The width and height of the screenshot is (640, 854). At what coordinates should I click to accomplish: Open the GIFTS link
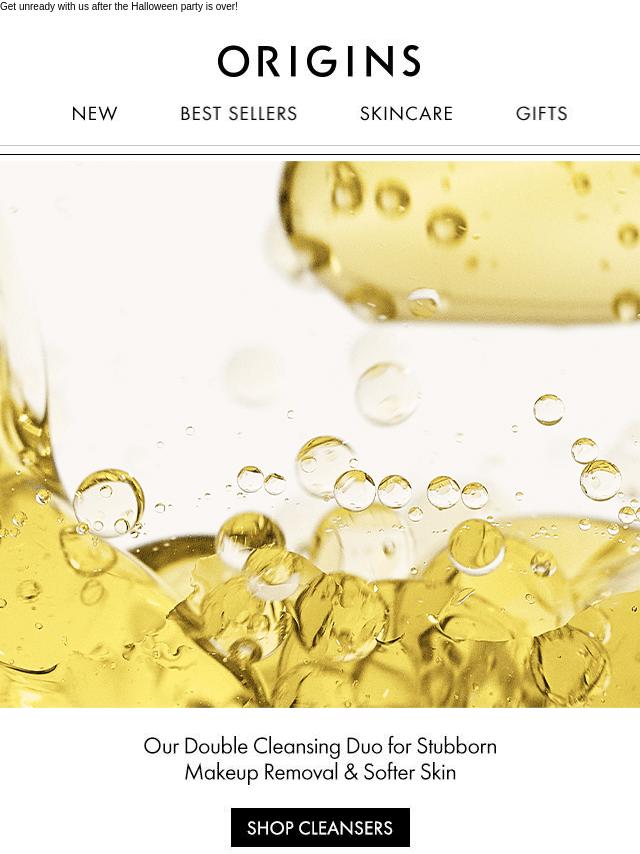click(x=542, y=114)
